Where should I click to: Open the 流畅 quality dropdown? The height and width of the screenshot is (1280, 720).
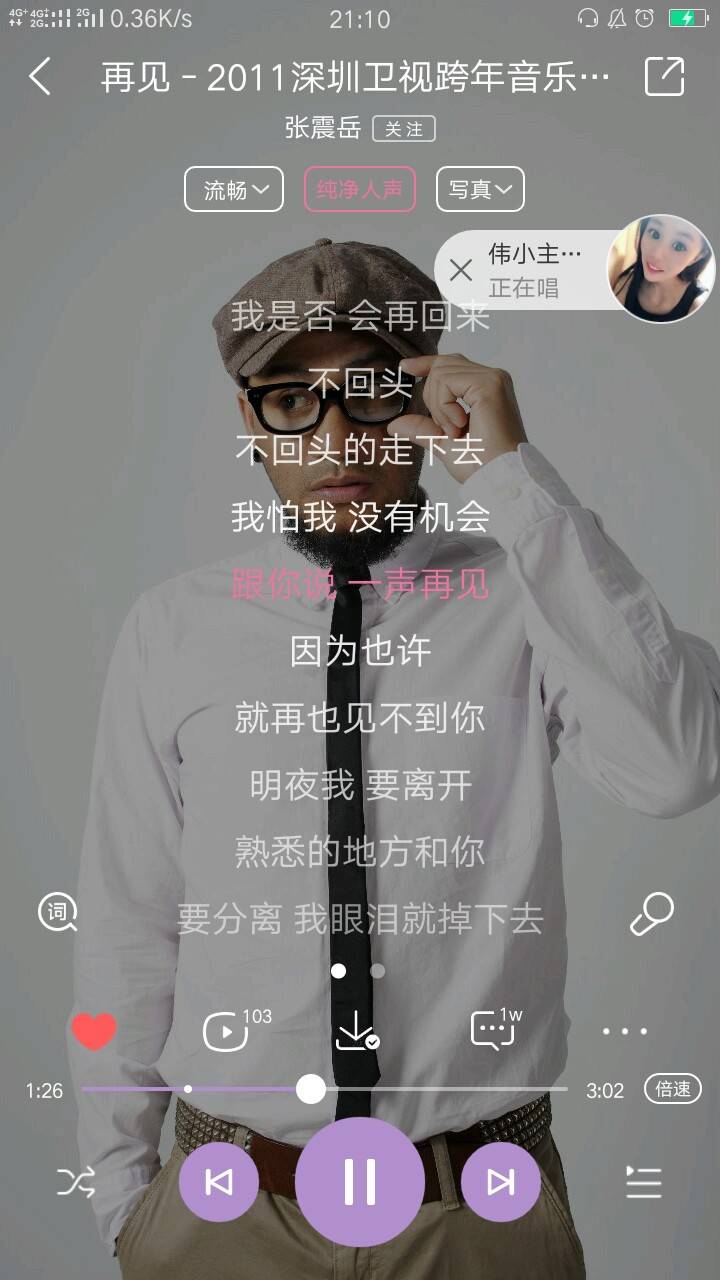[x=234, y=189]
